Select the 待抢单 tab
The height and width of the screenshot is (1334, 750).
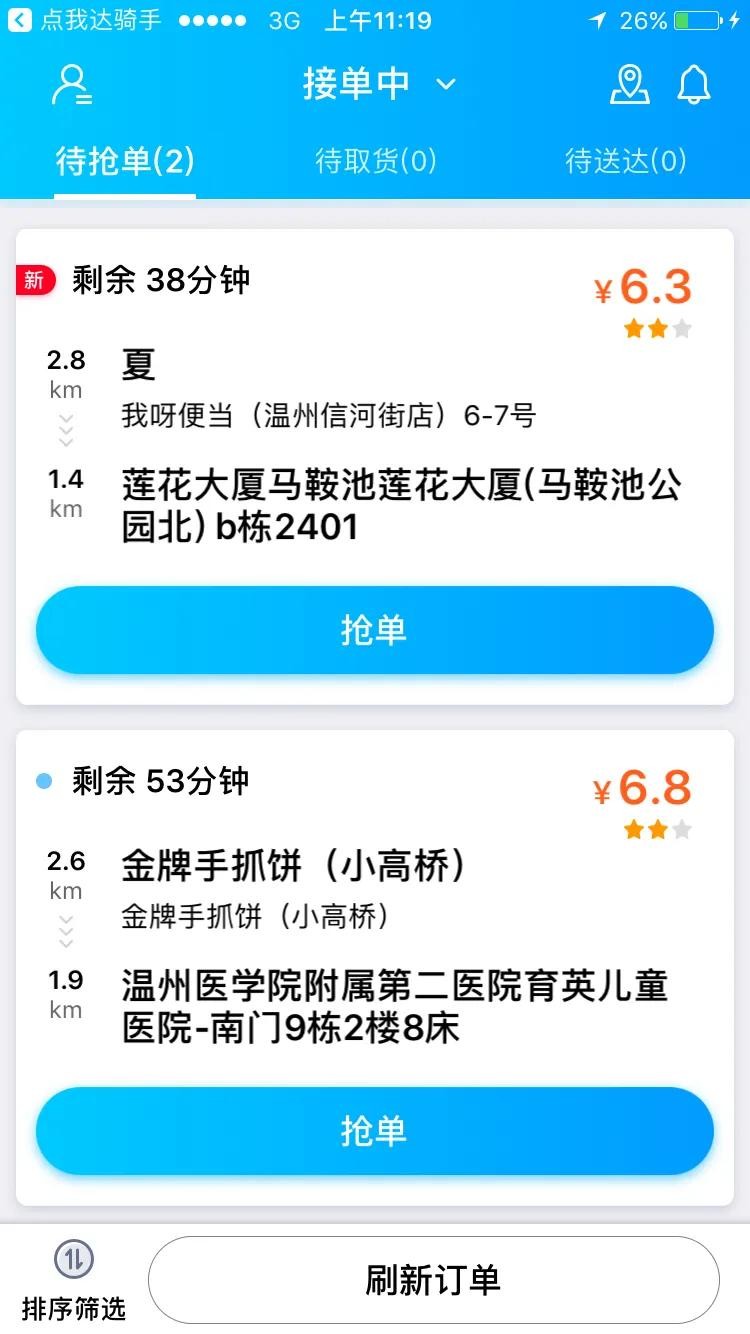coord(125,161)
